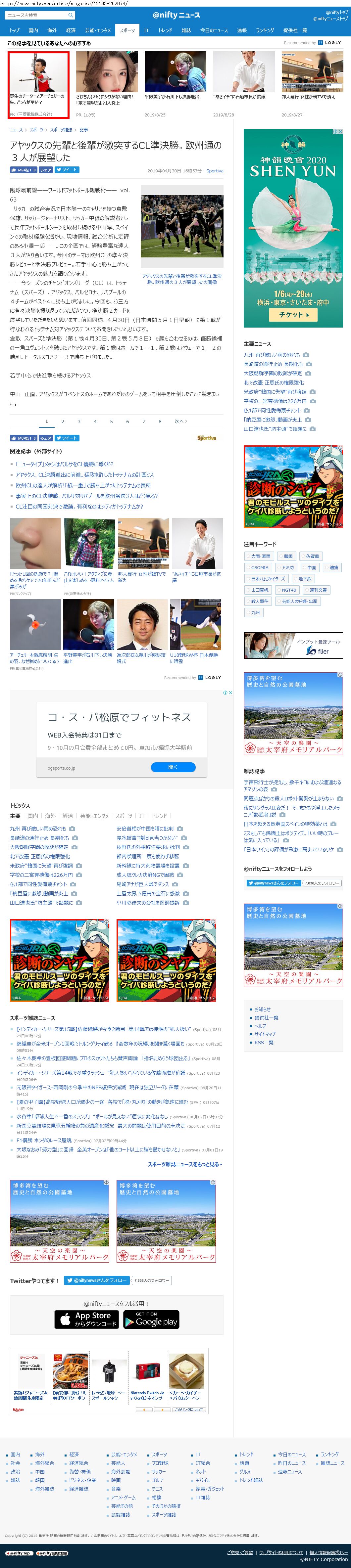351x1568 pixels.
Task: Tap the App Store download badge
Action: pyautogui.click(x=87, y=1320)
